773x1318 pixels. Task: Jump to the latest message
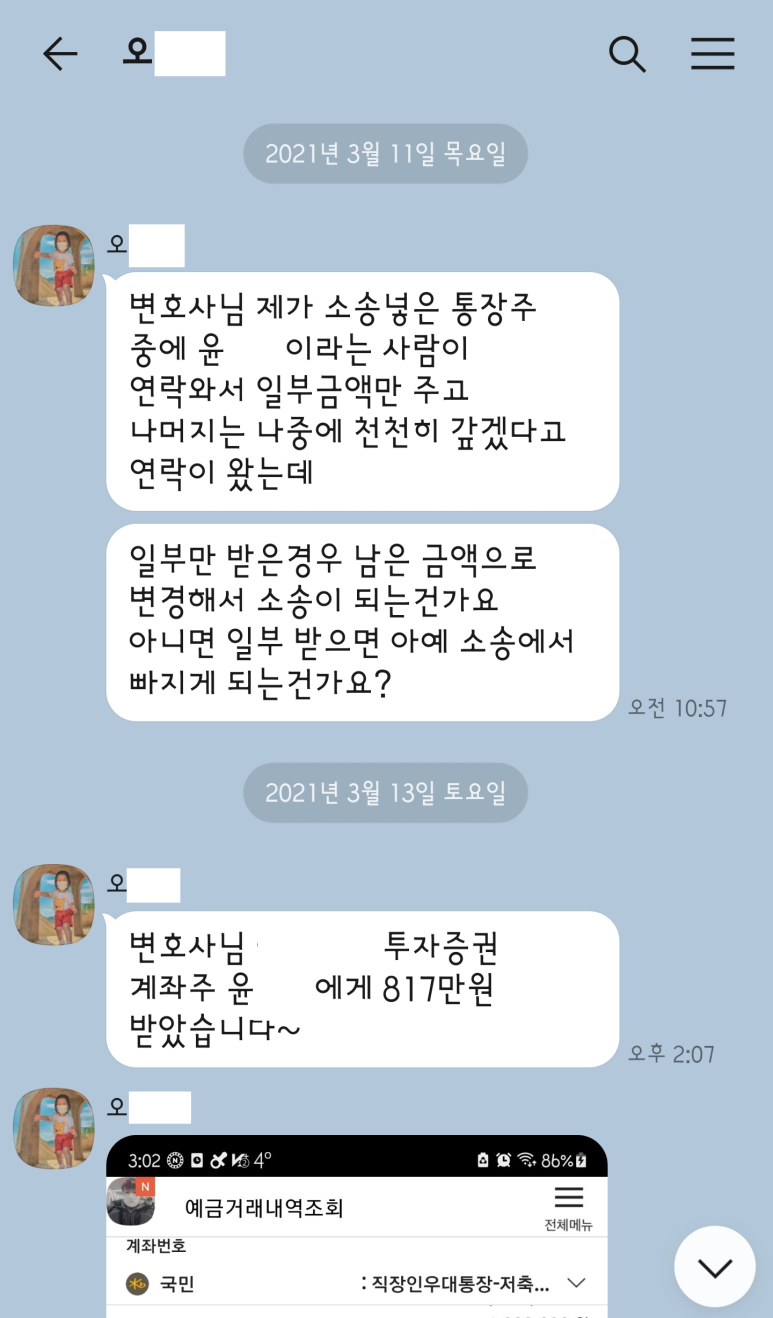click(x=714, y=1266)
